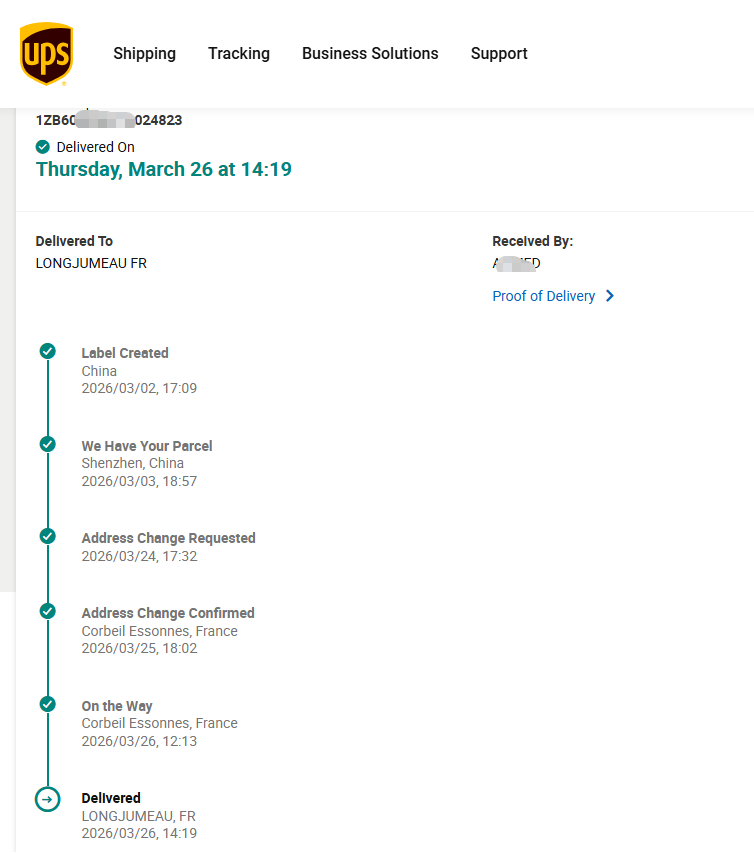Viewport: 754px width, 853px height.
Task: Open the Business Solutions menu
Action: click(370, 54)
